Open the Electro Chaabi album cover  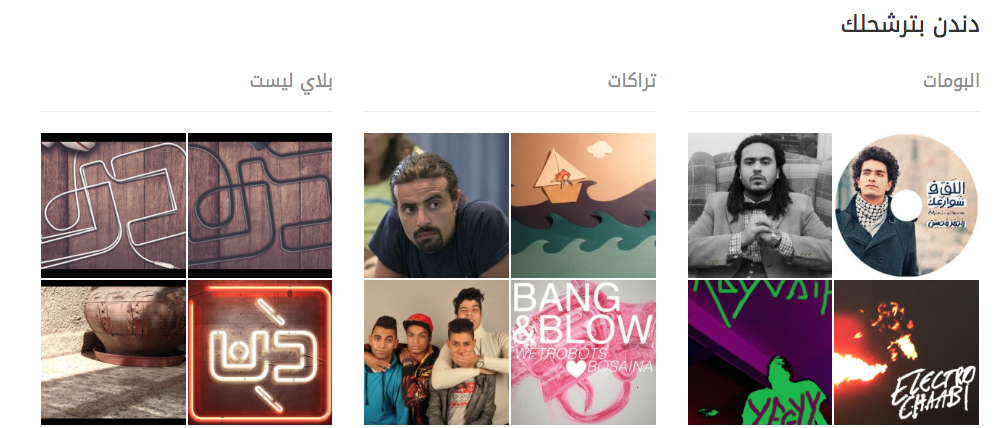(x=906, y=352)
